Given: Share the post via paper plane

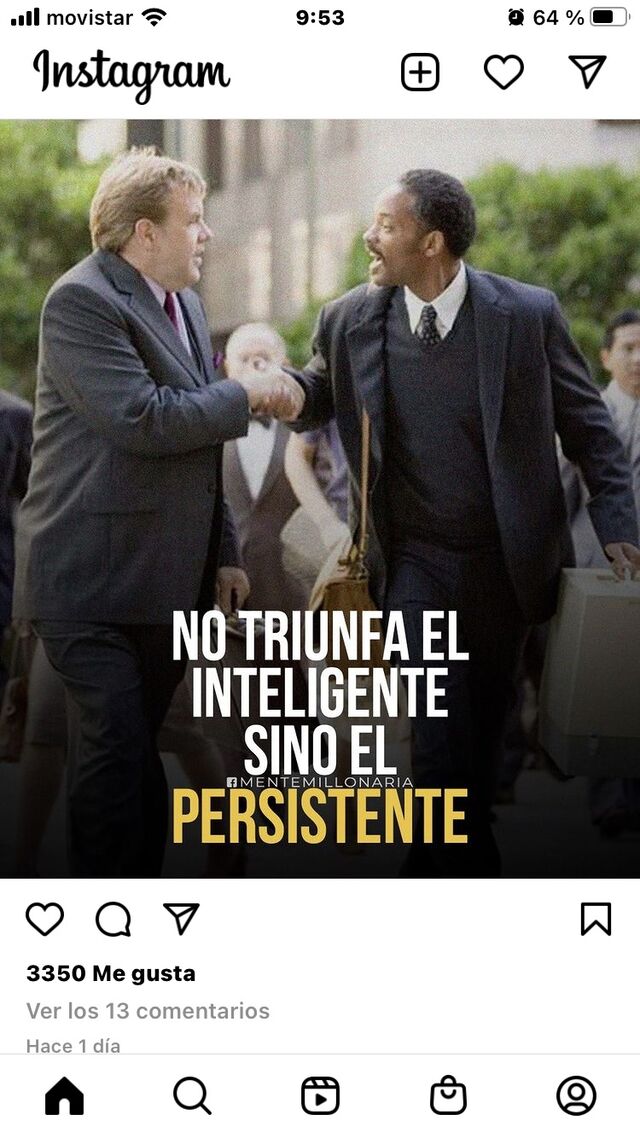Looking at the screenshot, I should pos(181,918).
